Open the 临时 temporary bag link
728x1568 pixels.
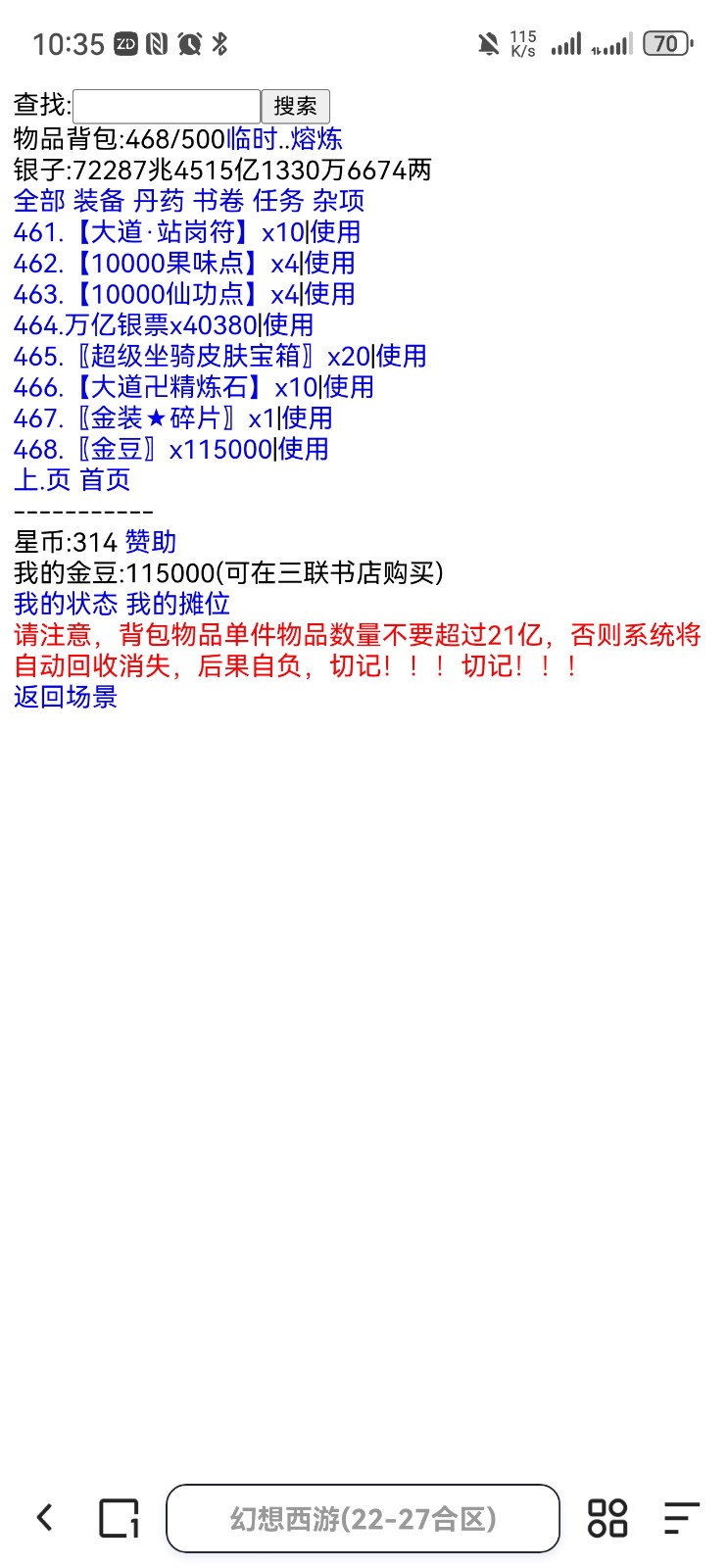[x=251, y=138]
